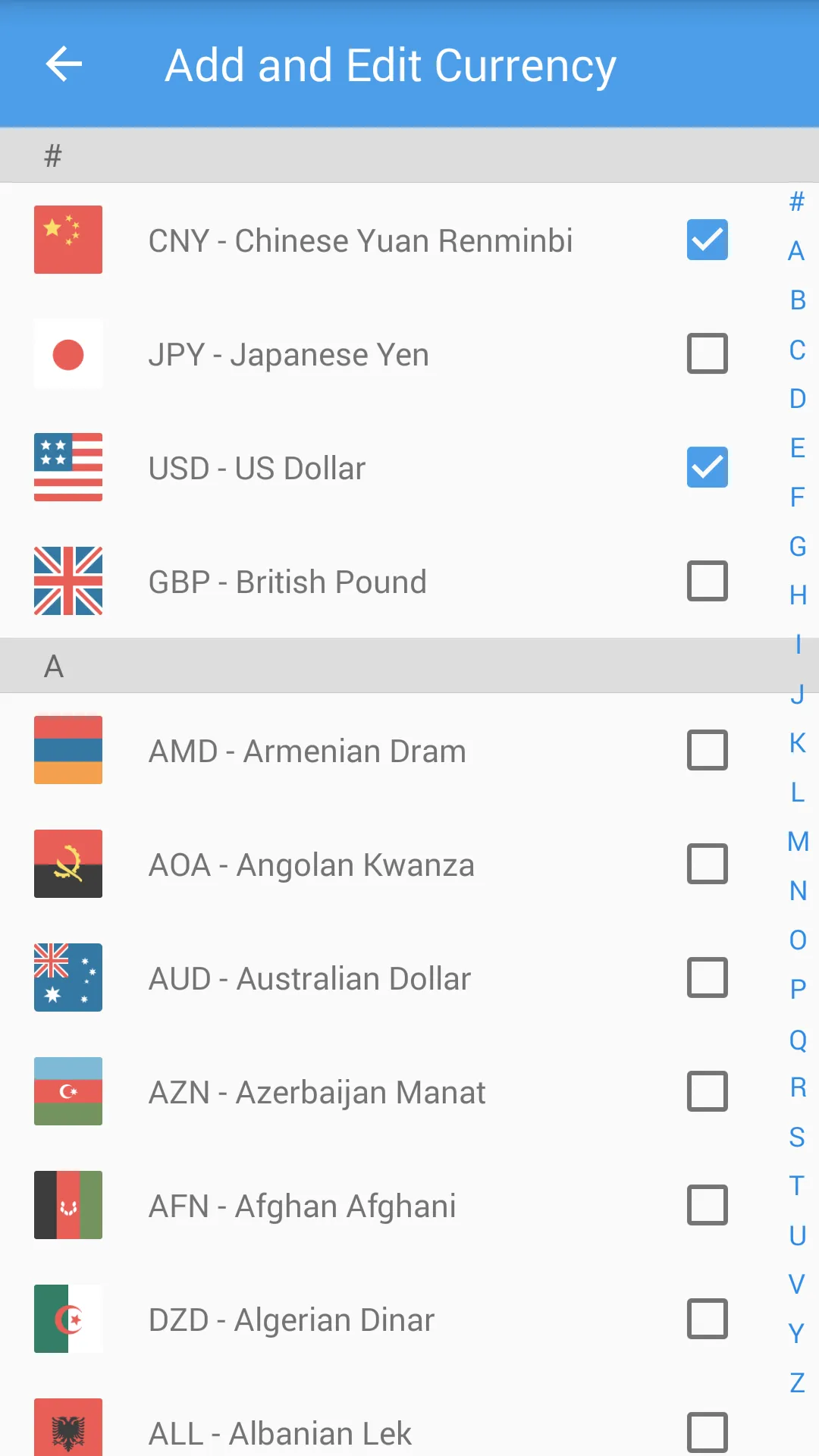Go to letter U in index
The height and width of the screenshot is (1456, 819).
797,1235
